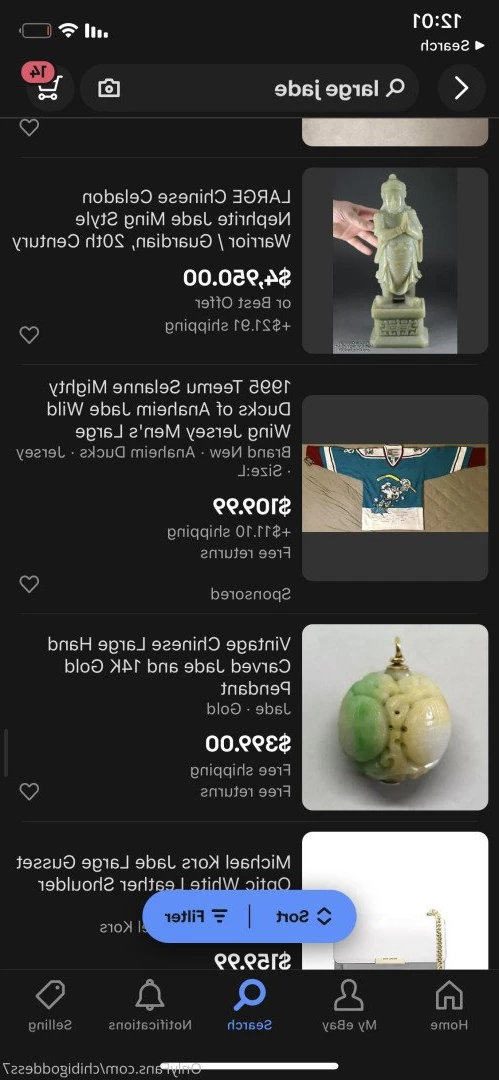Tap the 'large jade' search field

click(250, 88)
